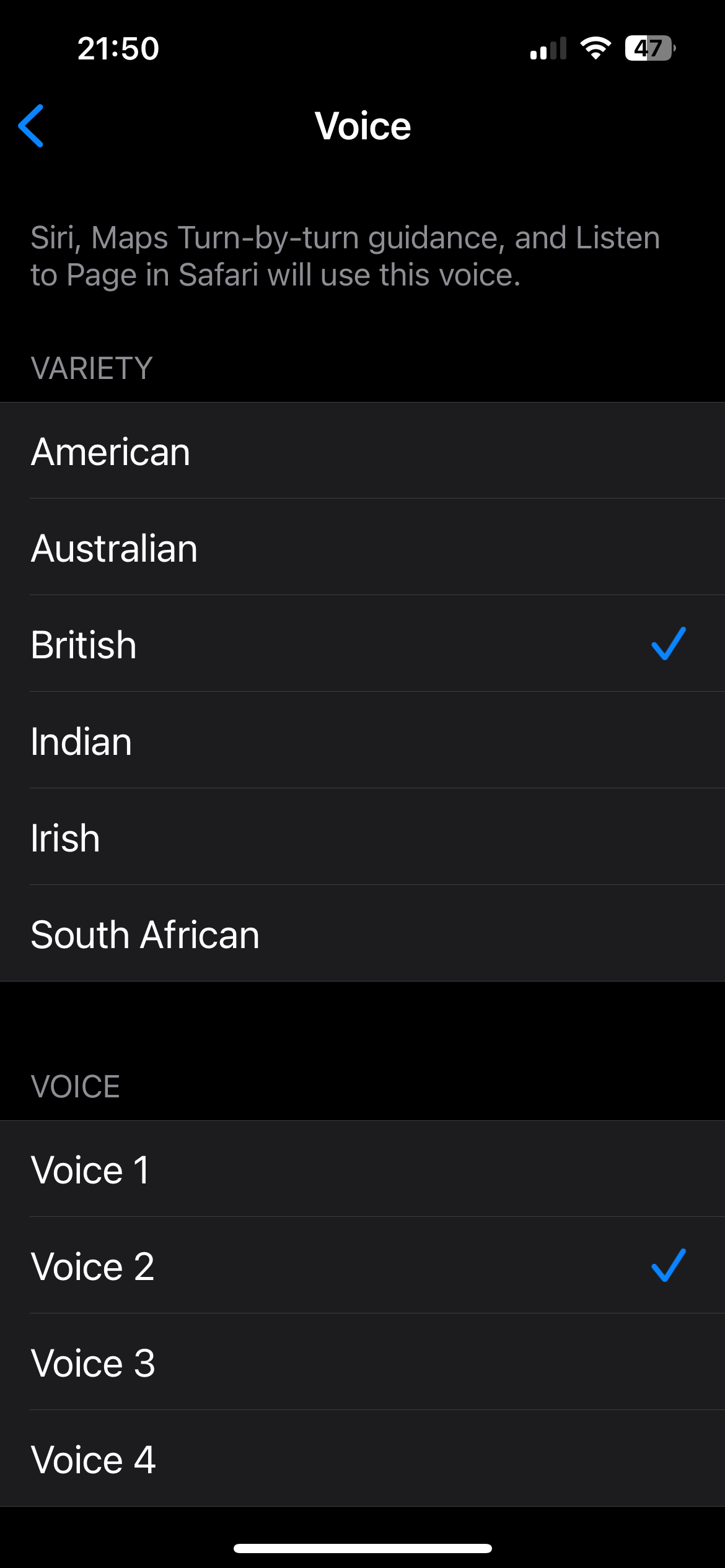725x1568 pixels.
Task: Select the South African variety
Action: 362,934
